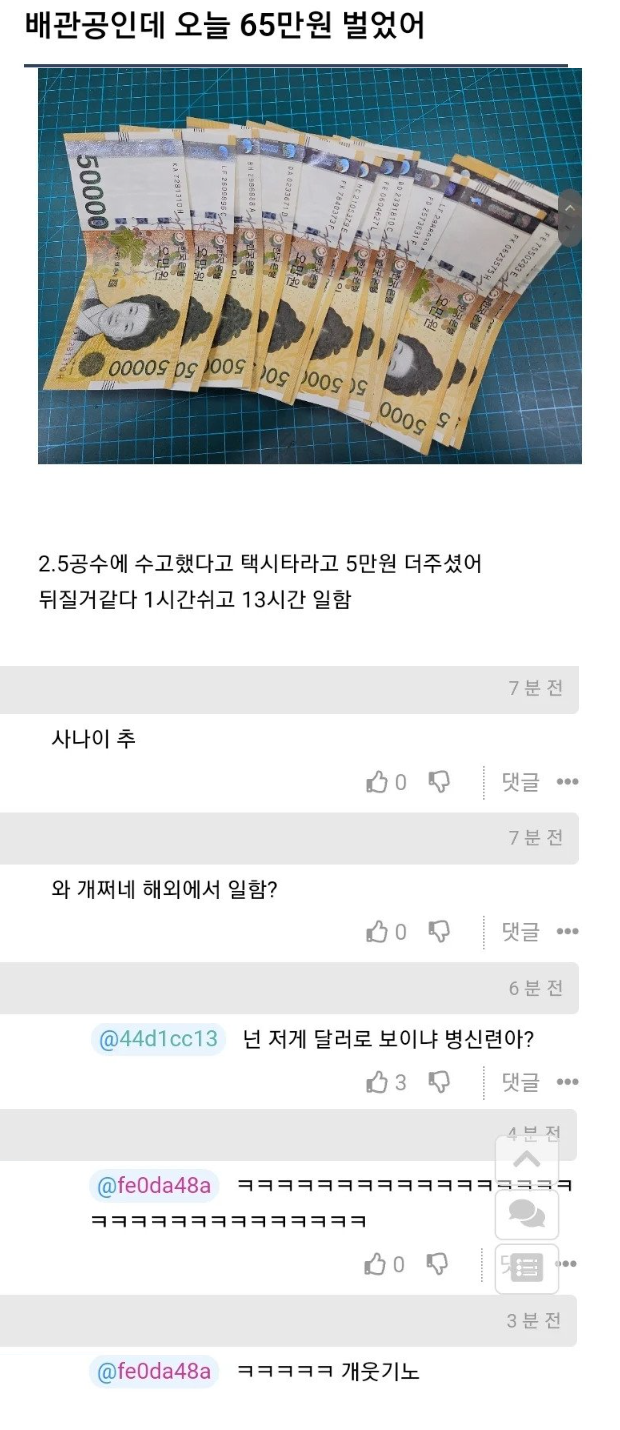Open more options for '와 개쩌네 해외에서 일함?'
The width and height of the screenshot is (620, 1430).
pos(567,932)
